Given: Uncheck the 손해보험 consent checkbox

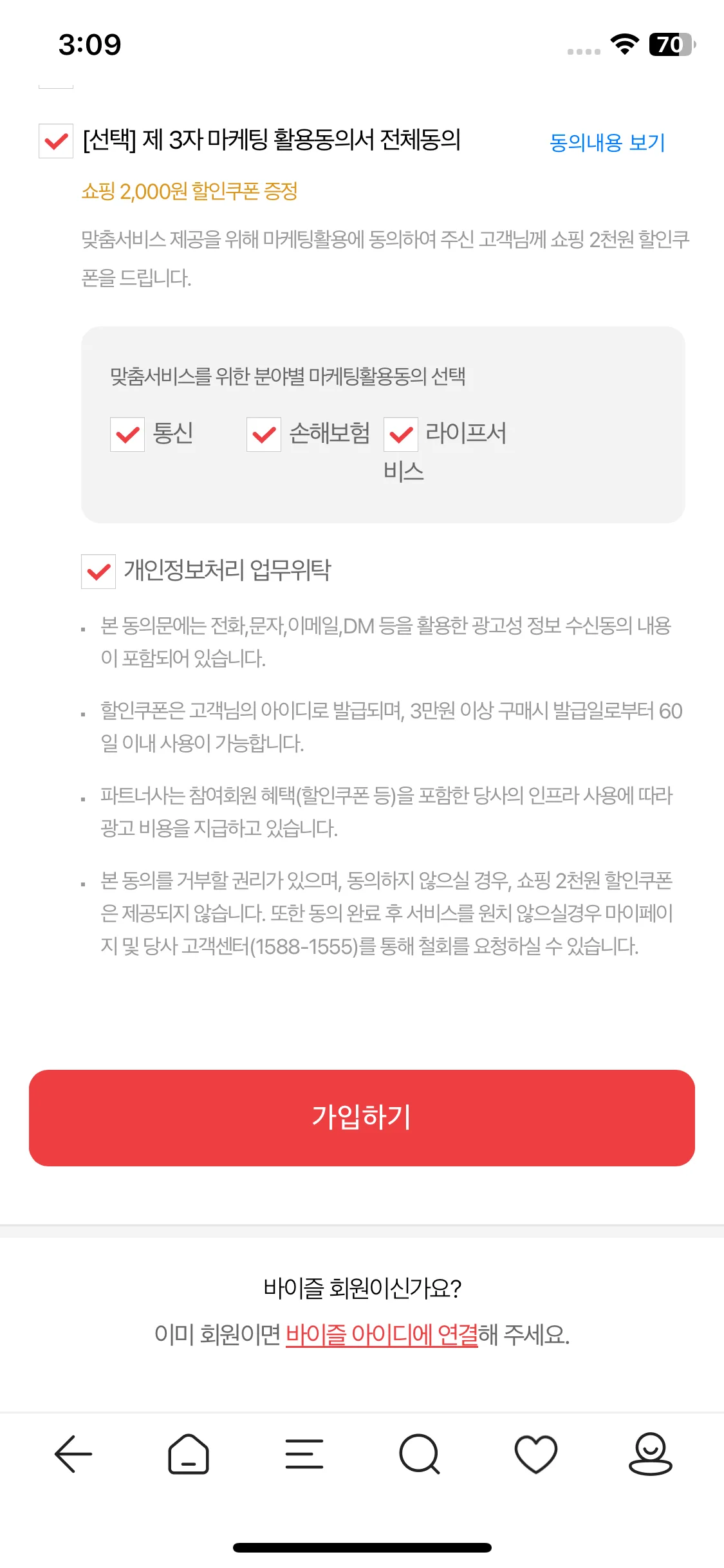Looking at the screenshot, I should click(x=263, y=435).
